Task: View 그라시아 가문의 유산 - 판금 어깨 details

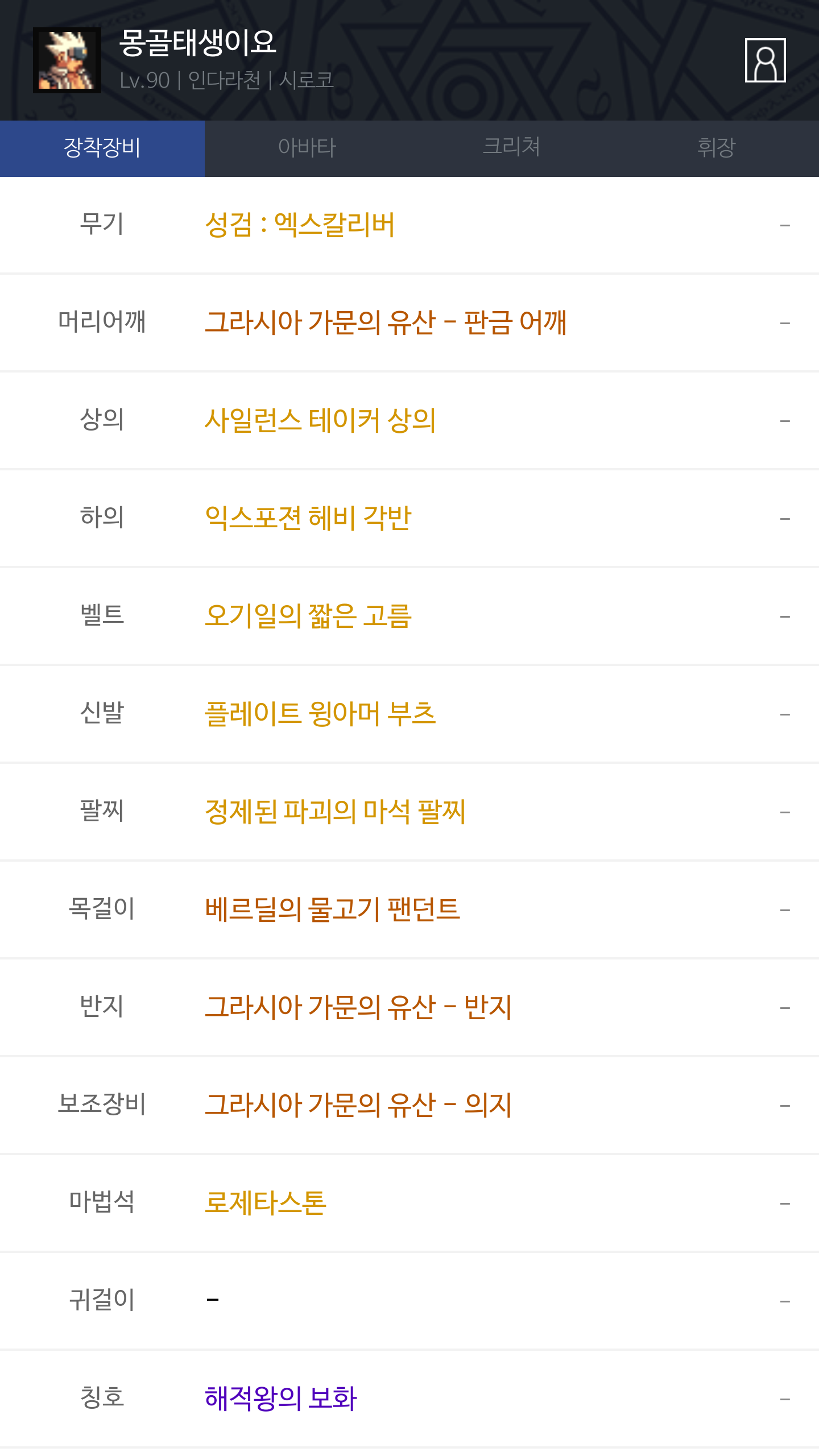Action: pos(386,322)
